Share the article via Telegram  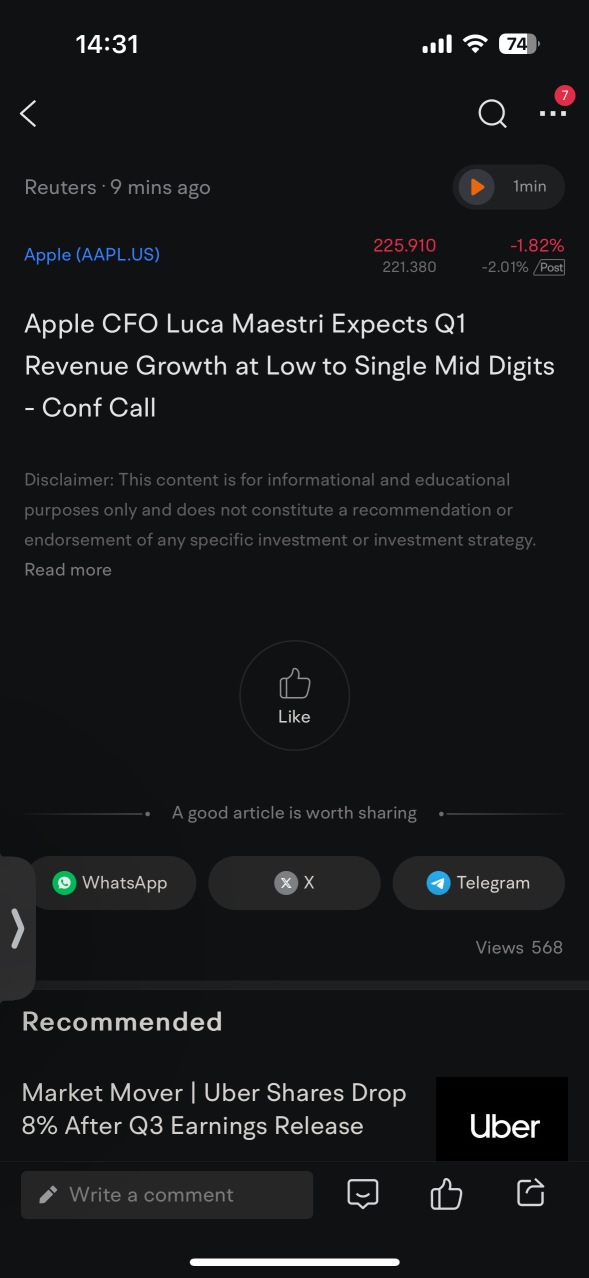point(478,883)
